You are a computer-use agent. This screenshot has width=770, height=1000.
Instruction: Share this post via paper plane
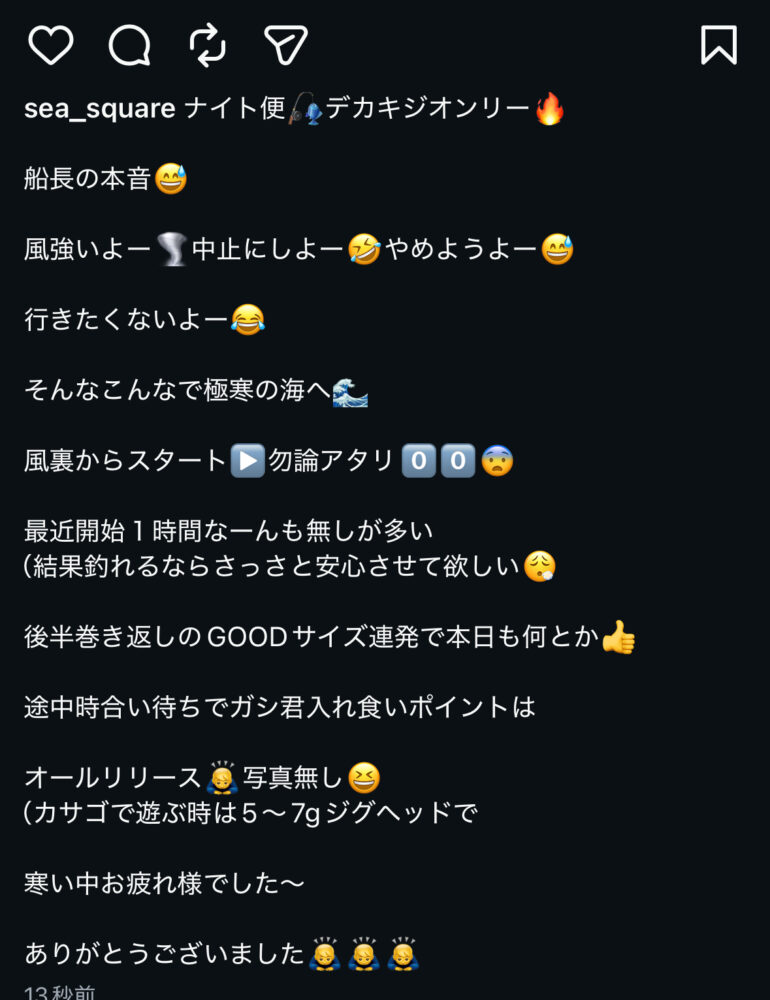tap(285, 45)
